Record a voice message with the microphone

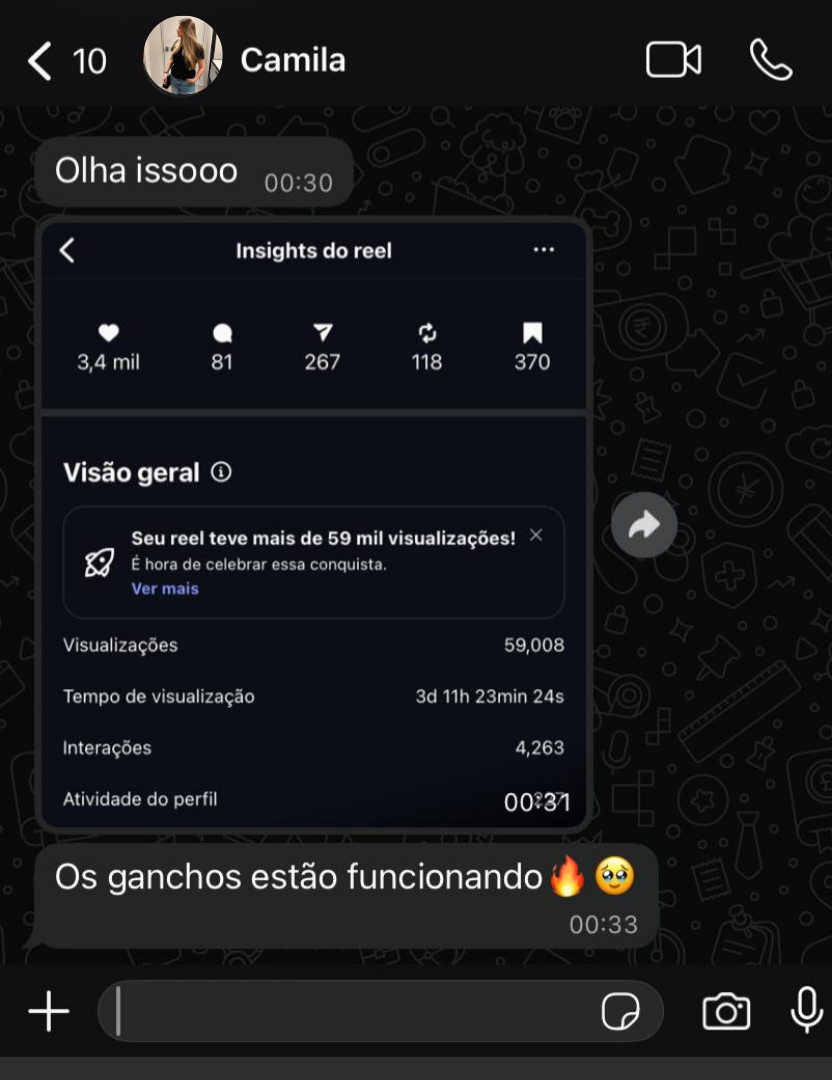point(806,1011)
